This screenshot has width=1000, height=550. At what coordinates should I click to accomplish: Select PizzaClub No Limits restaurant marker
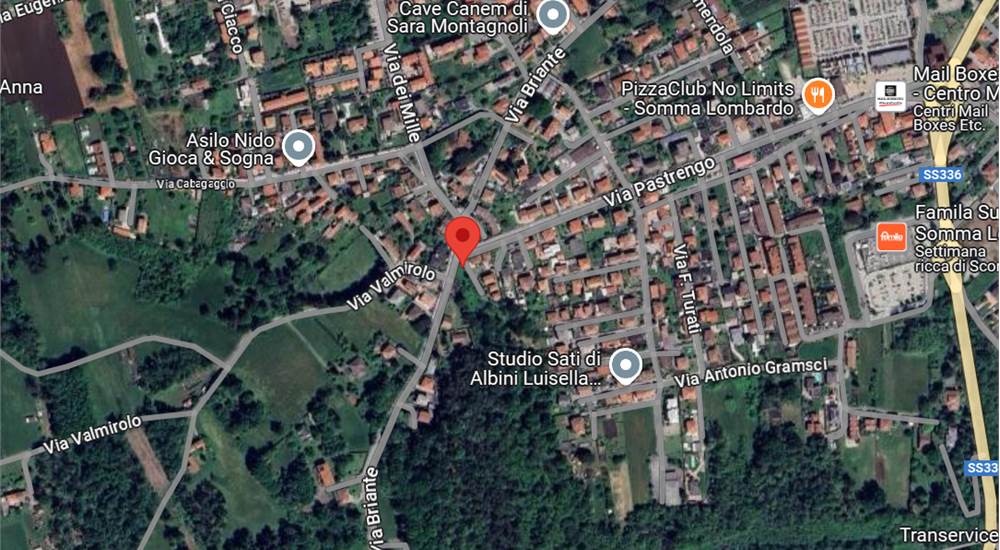pos(818,95)
